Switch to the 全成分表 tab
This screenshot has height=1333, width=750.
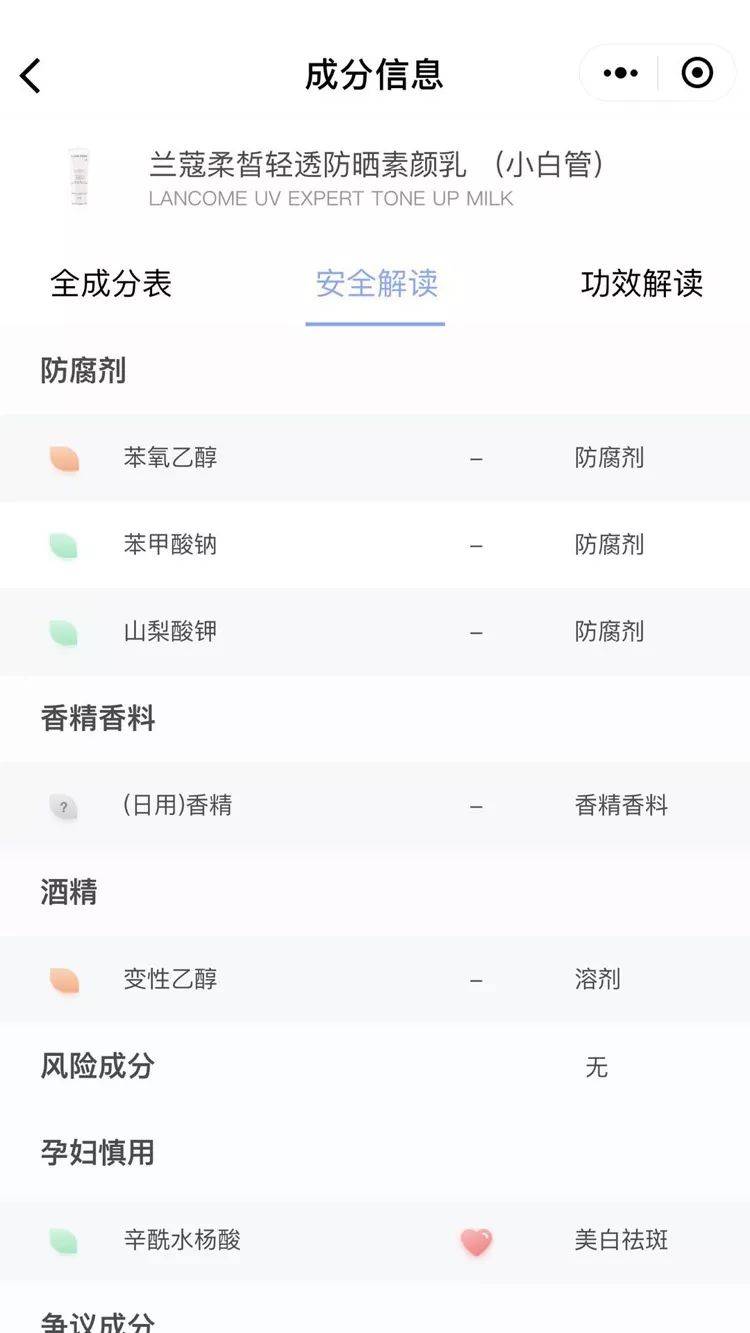pos(111,284)
